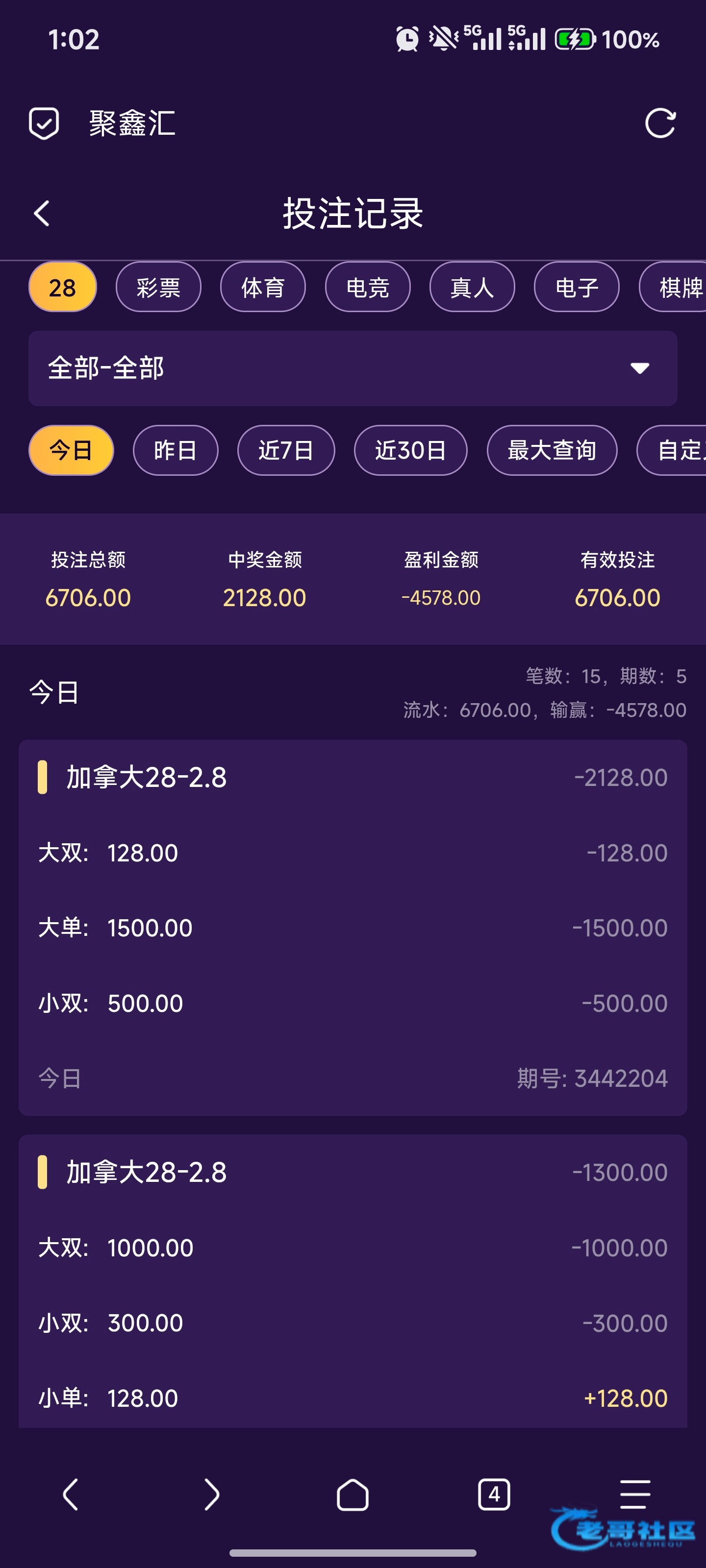Go to the browser home page
Viewport: 706px width, 1568px height.
pos(353,1494)
